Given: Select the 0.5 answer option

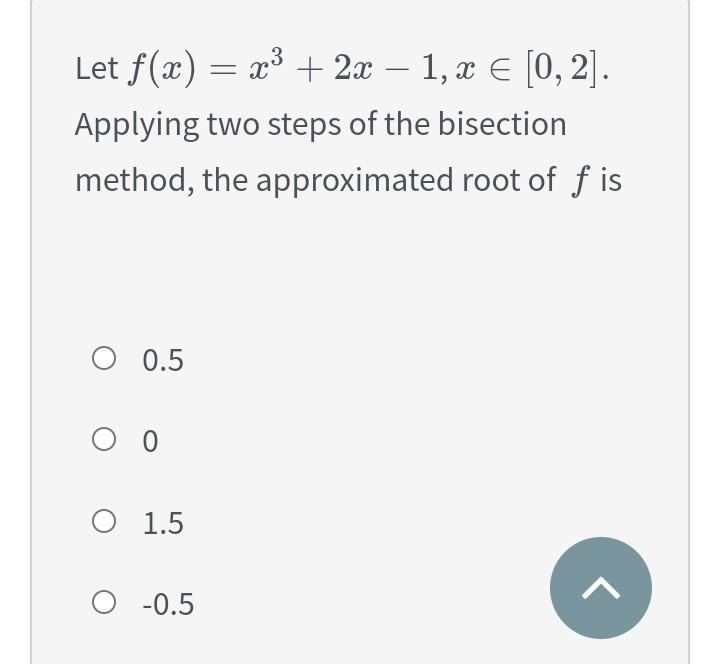Looking at the screenshot, I should pos(105,359).
